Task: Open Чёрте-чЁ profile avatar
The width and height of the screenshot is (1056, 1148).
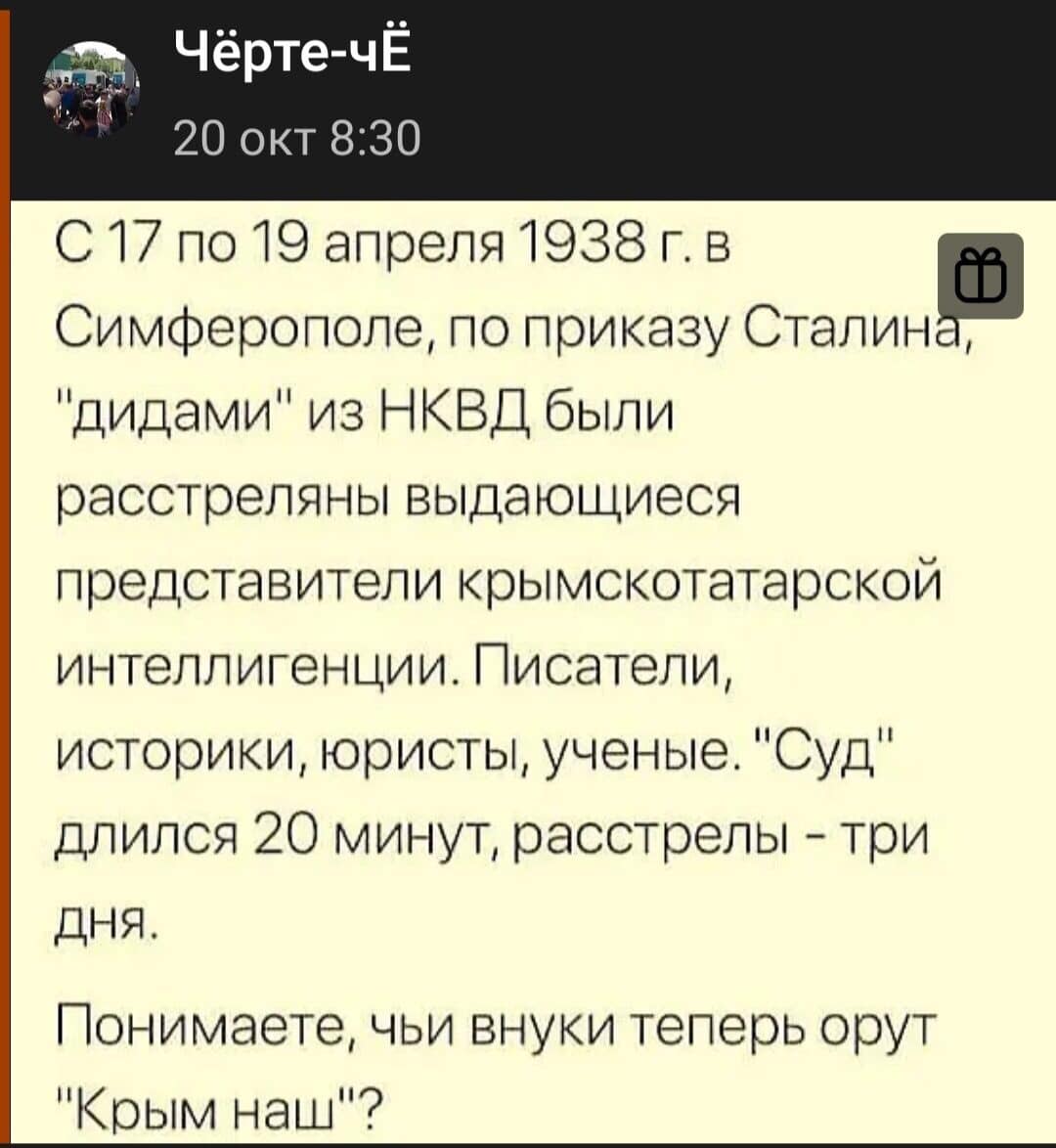Action: tap(91, 92)
